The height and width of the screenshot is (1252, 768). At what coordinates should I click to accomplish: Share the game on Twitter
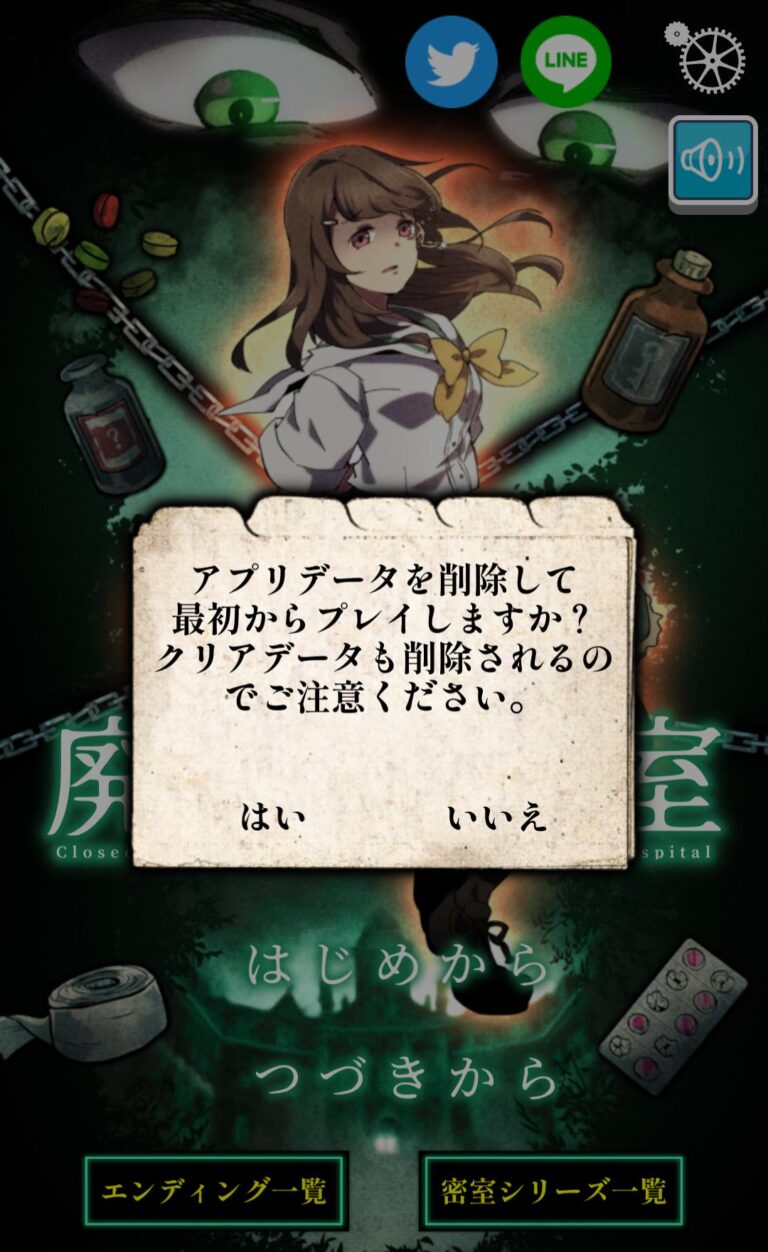pyautogui.click(x=451, y=61)
